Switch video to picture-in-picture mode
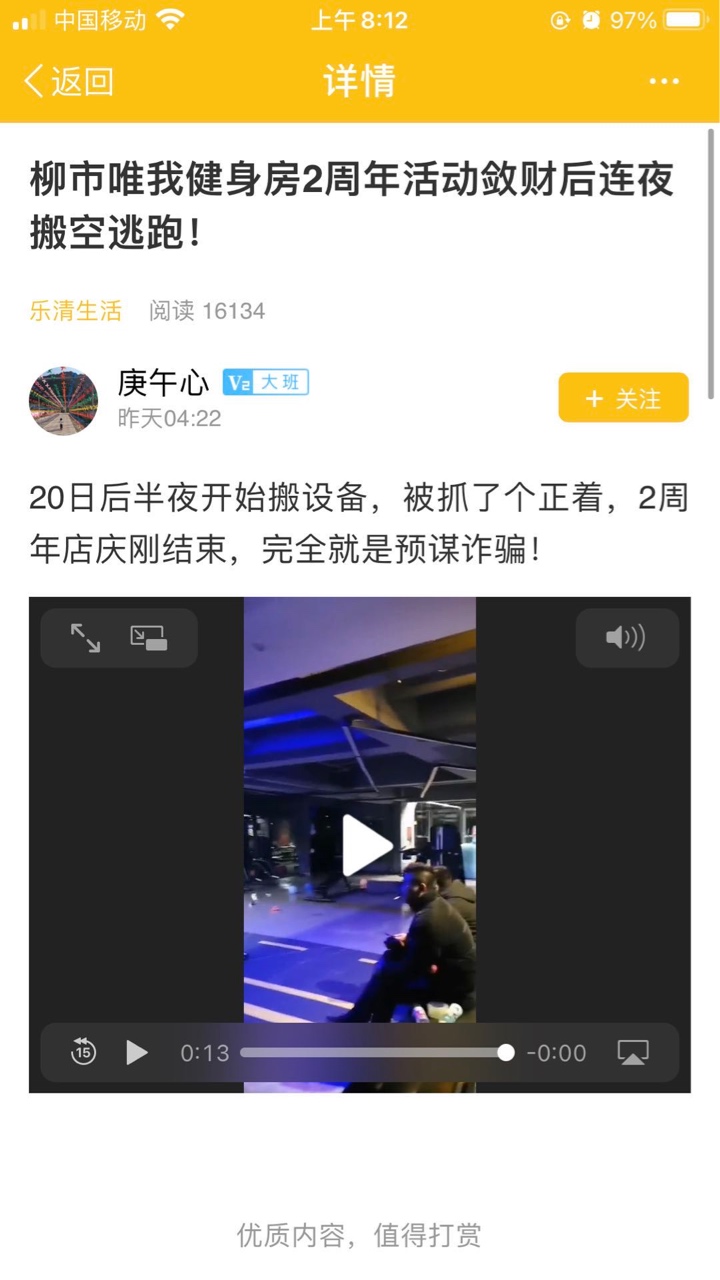720x1280 pixels. click(148, 638)
